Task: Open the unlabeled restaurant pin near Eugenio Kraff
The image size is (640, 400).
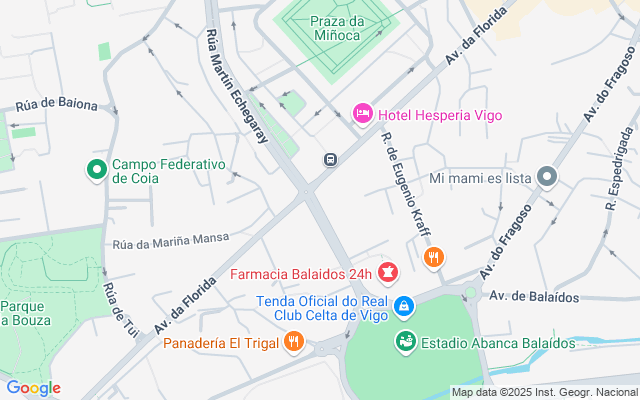Action: pyautogui.click(x=433, y=258)
